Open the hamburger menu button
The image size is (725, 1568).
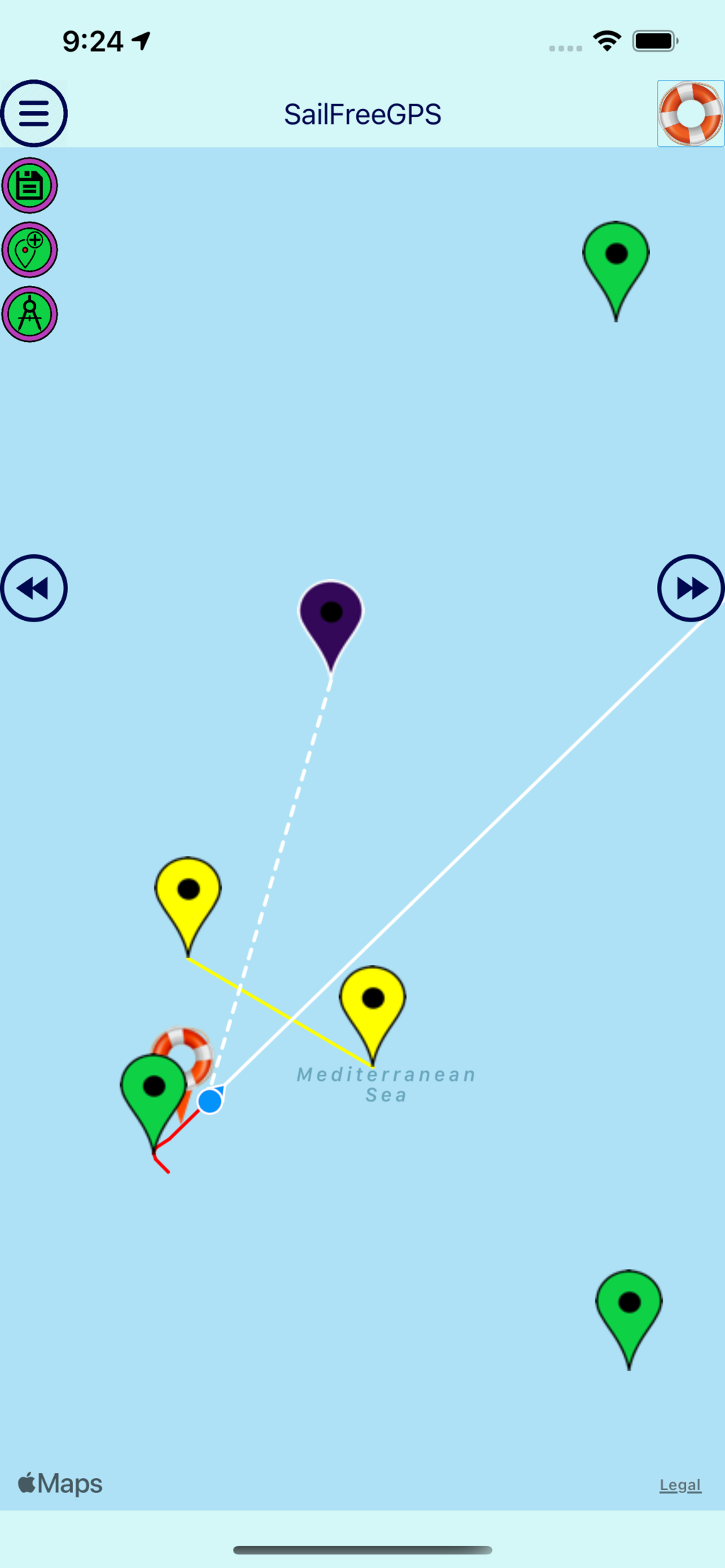[x=33, y=113]
